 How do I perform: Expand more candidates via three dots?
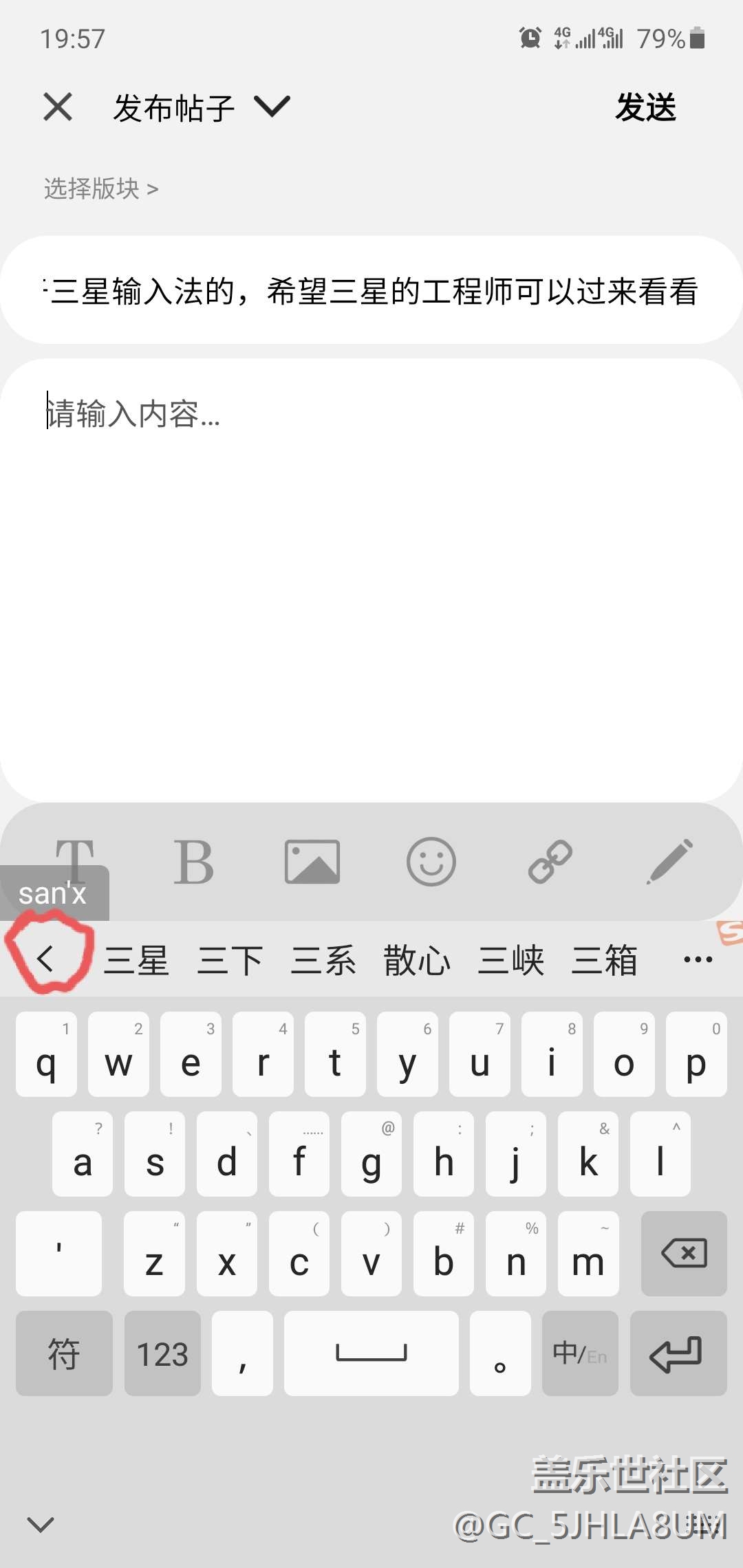coord(698,959)
